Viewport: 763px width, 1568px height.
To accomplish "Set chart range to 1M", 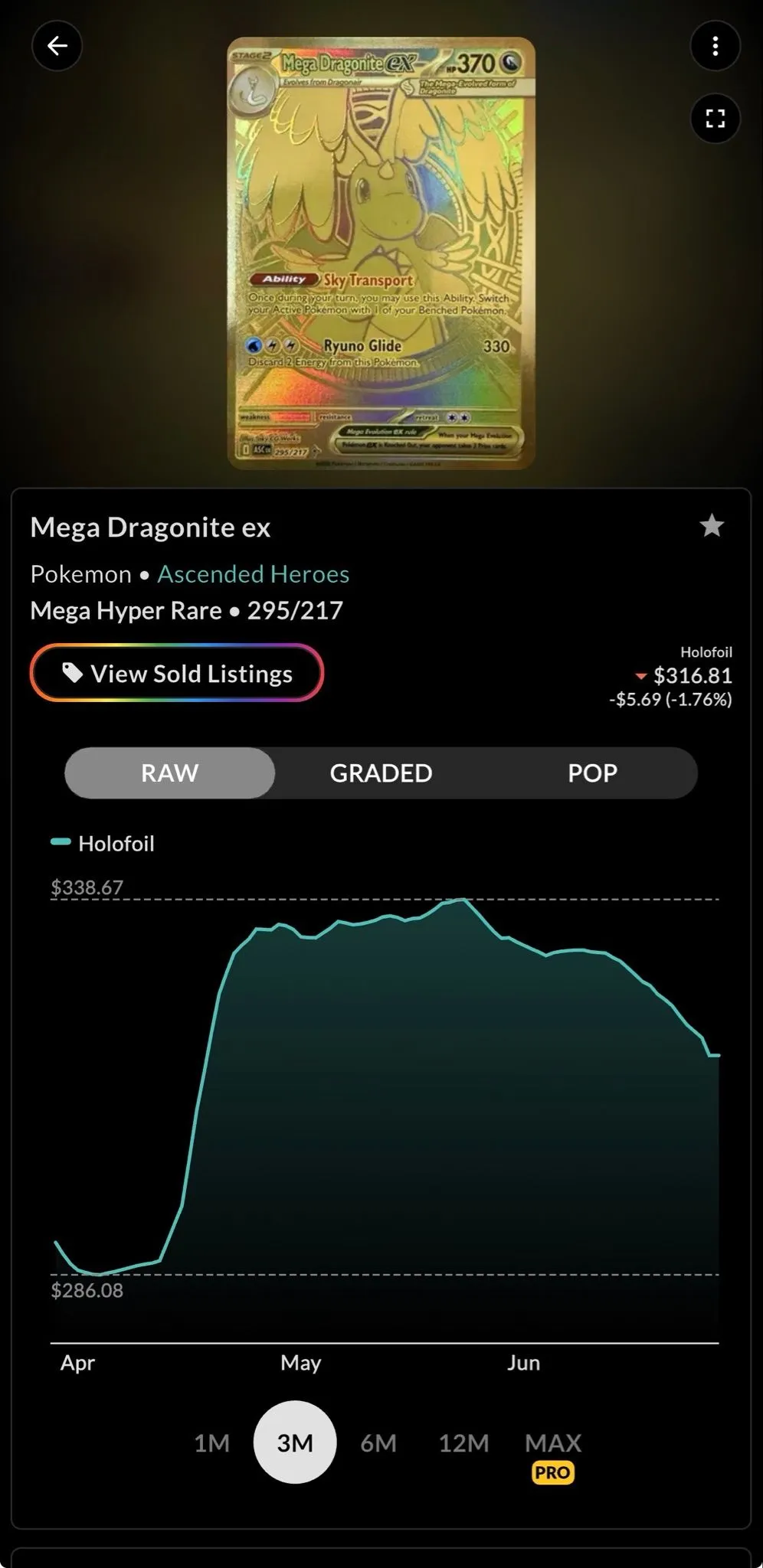I will pyautogui.click(x=211, y=1442).
